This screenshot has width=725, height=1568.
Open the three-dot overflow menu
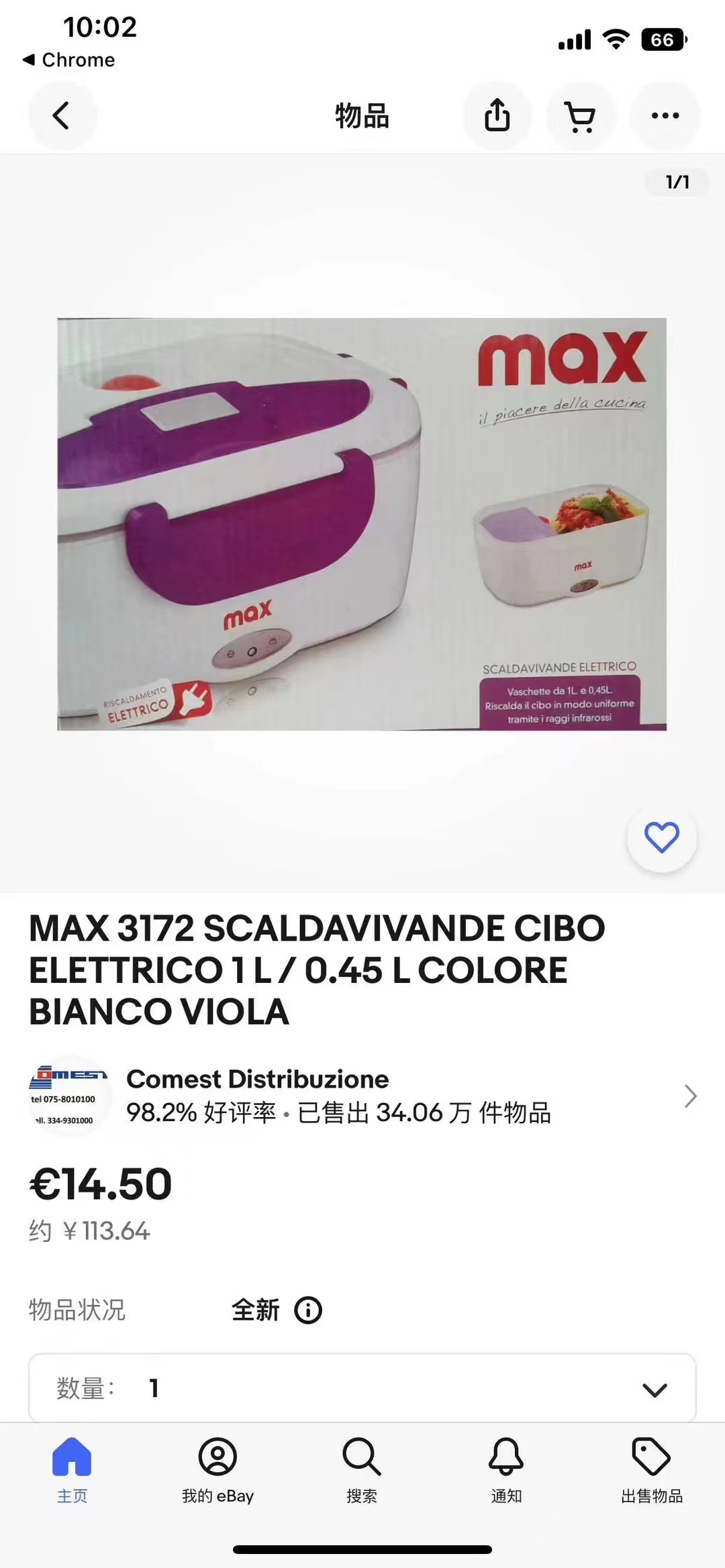[665, 115]
